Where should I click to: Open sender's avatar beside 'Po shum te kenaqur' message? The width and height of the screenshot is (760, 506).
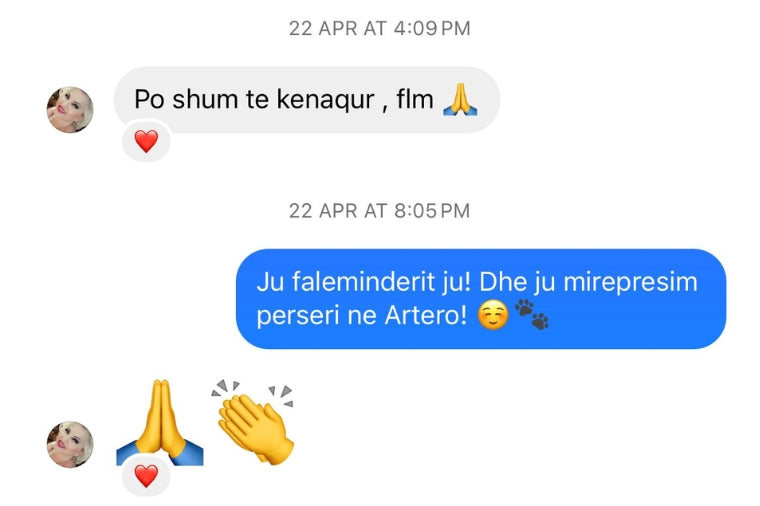[x=70, y=110]
